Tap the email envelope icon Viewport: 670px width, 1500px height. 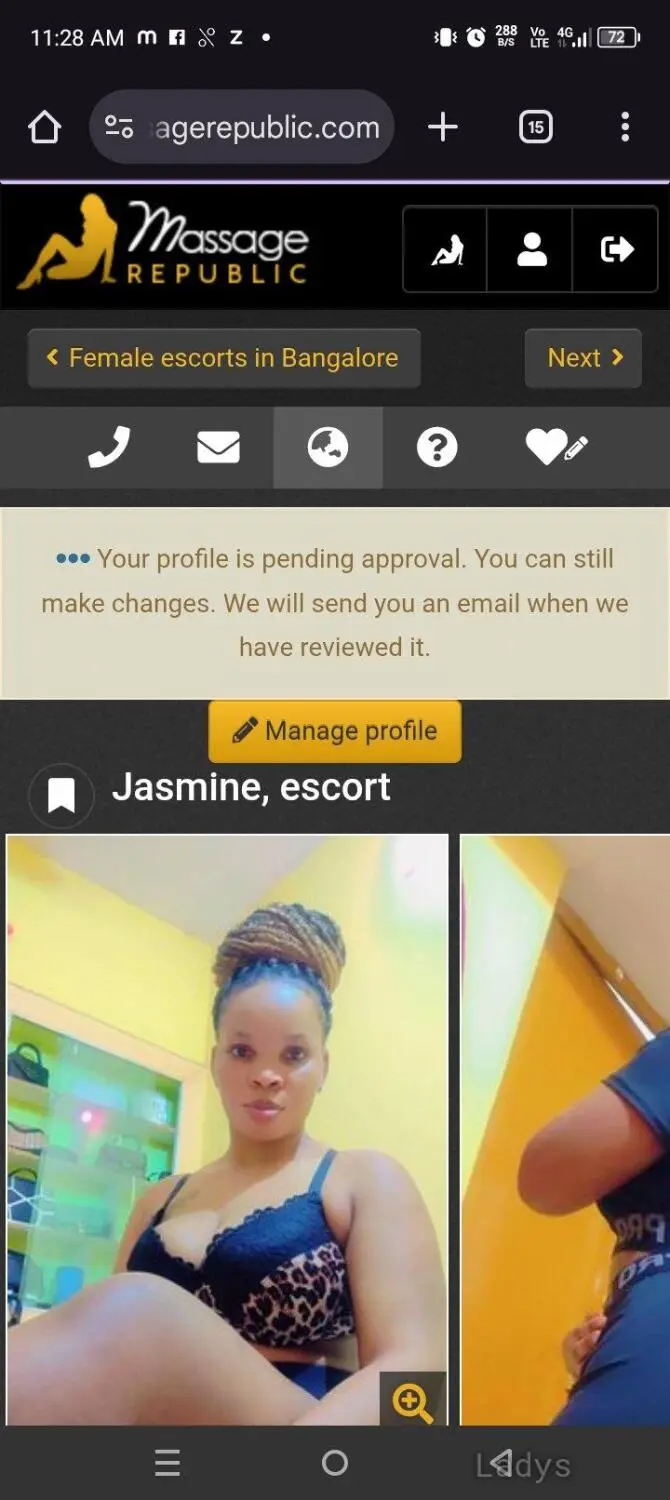(218, 447)
